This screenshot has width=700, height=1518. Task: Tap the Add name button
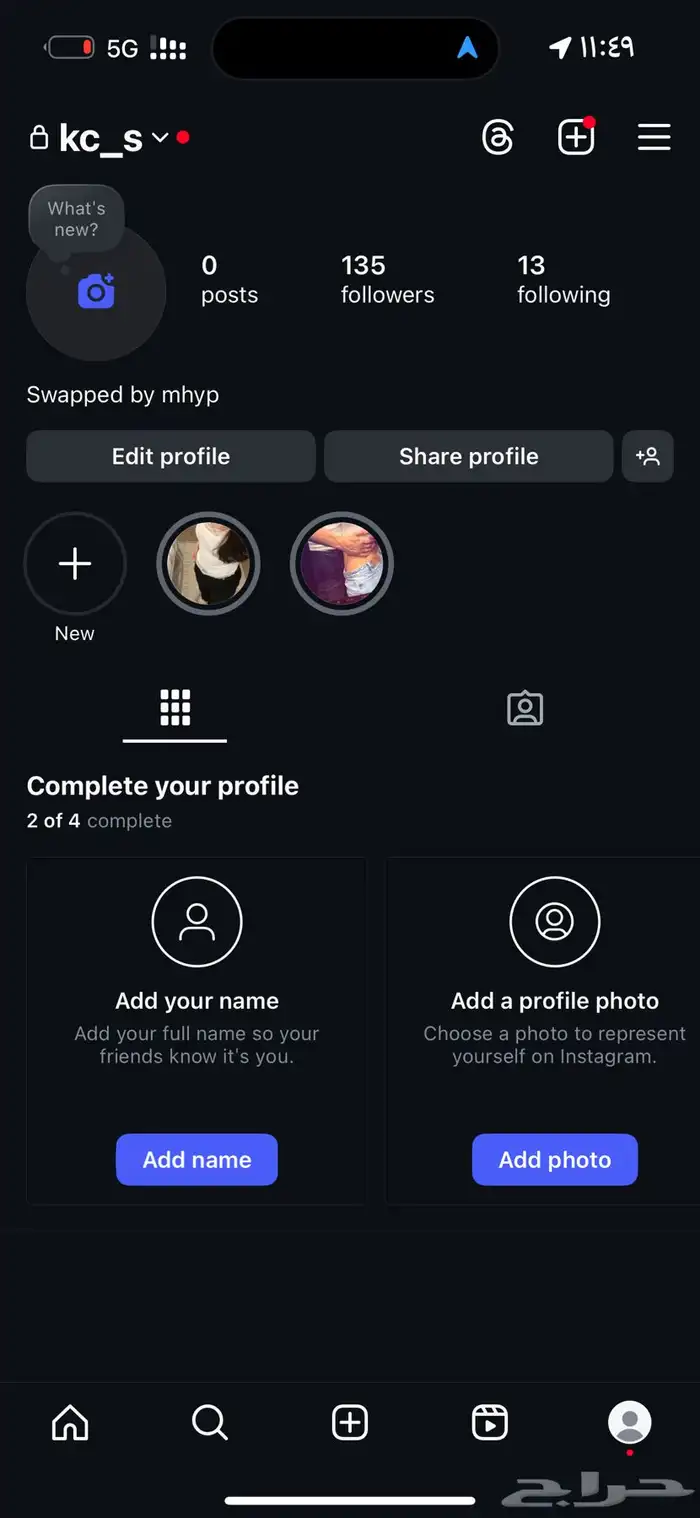click(197, 1160)
